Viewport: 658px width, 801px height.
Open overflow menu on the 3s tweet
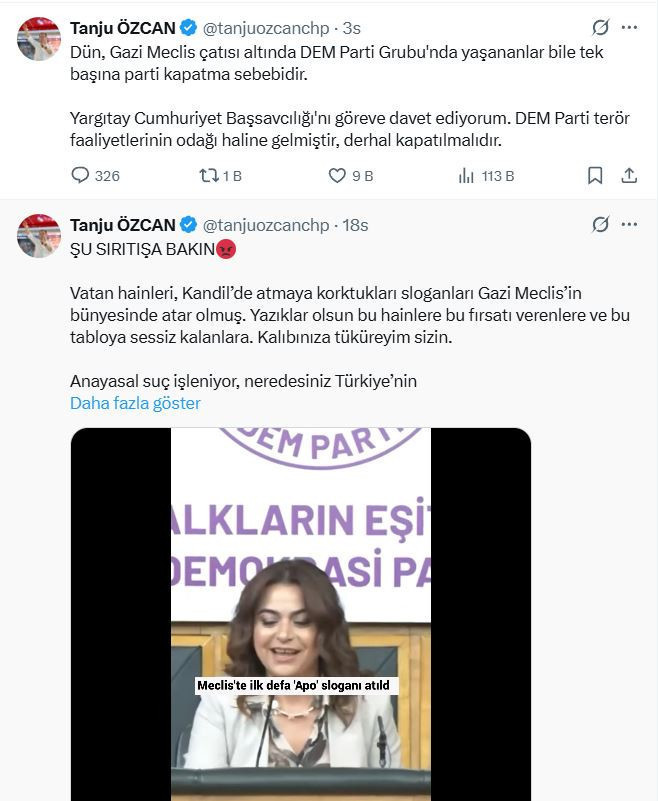629,27
